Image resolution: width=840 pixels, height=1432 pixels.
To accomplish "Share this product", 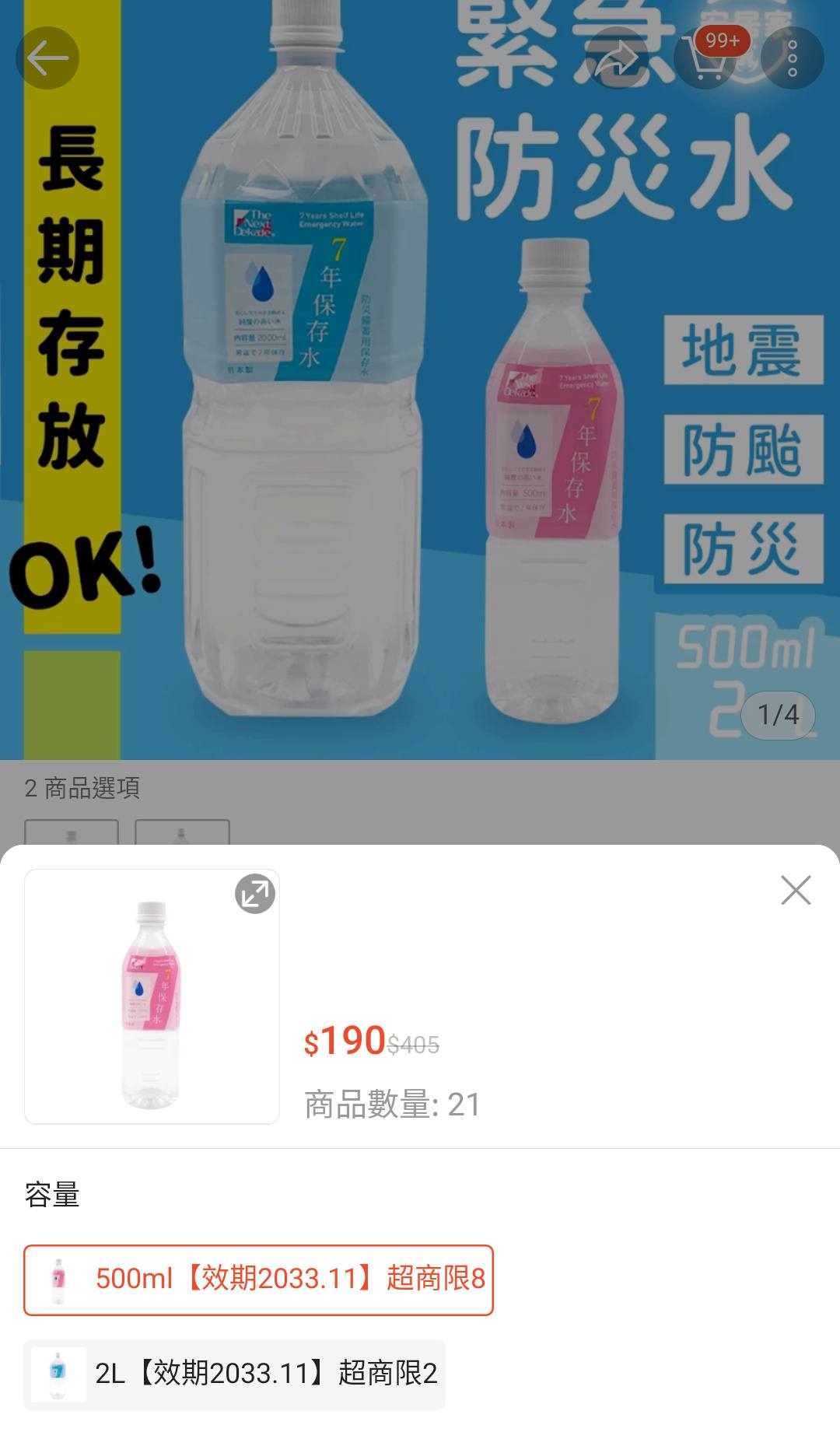I will coord(617,58).
